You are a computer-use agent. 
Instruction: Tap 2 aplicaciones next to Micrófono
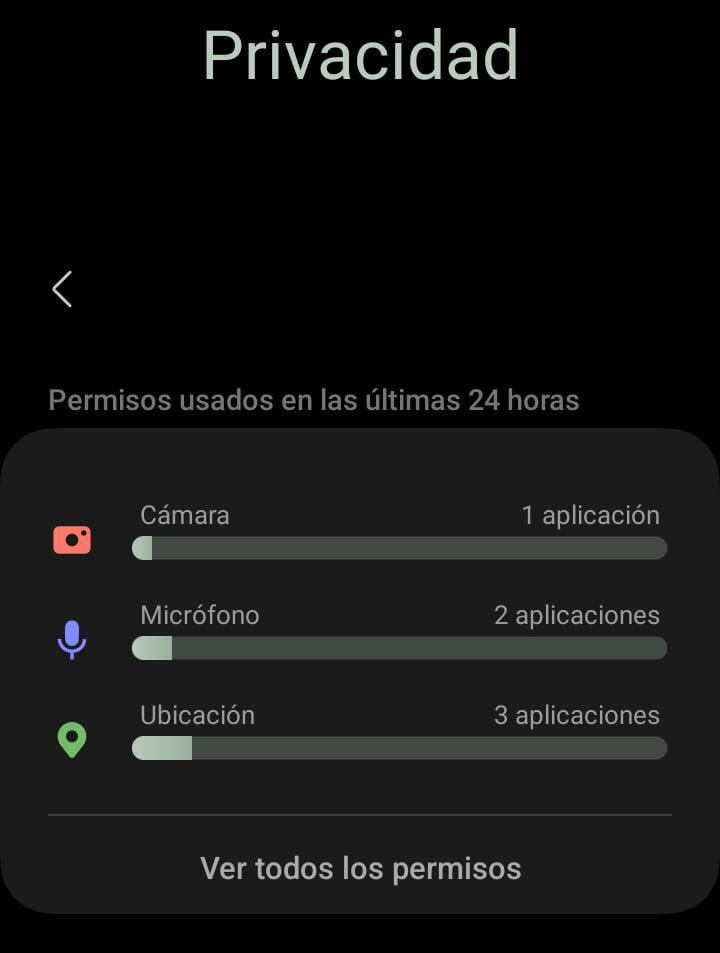(x=576, y=615)
